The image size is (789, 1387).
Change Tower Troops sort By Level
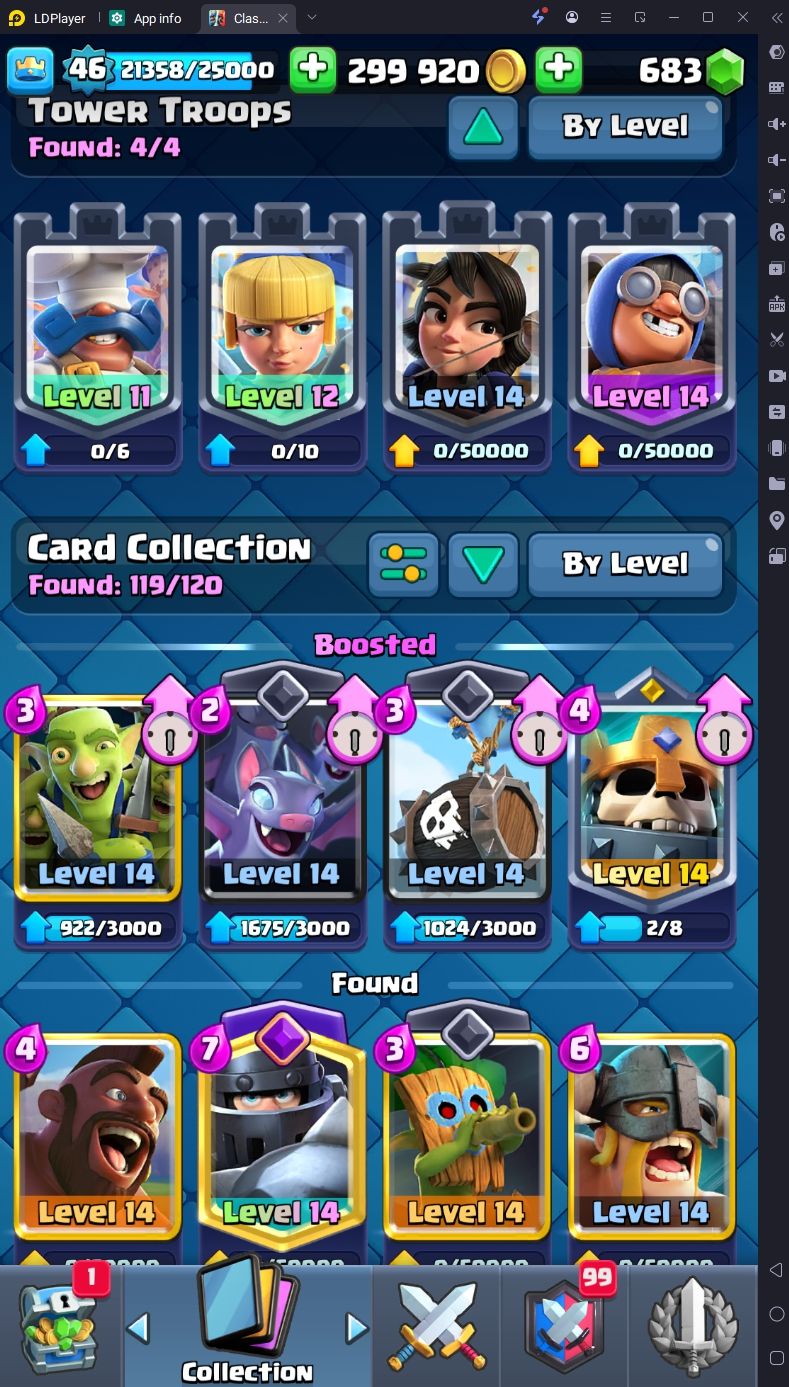pos(625,126)
